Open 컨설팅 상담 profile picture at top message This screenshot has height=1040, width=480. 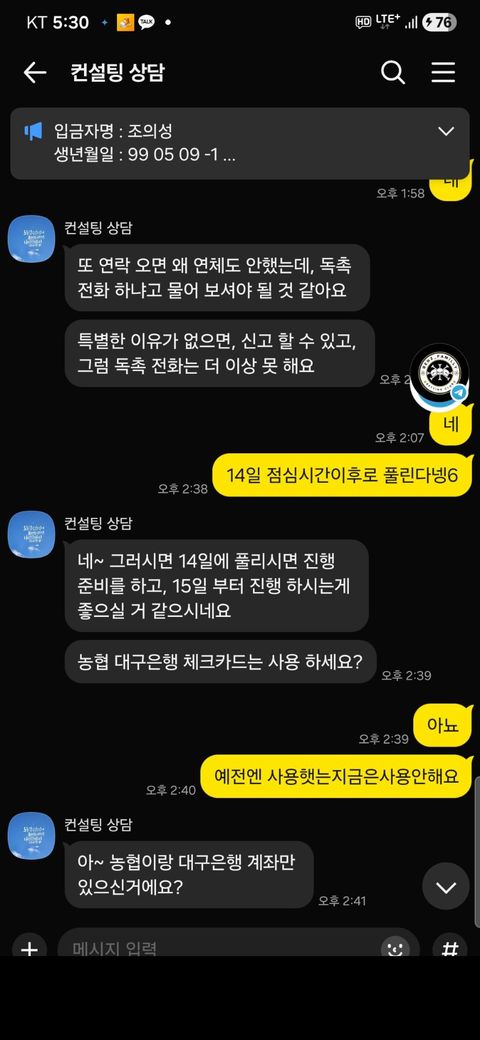31,239
